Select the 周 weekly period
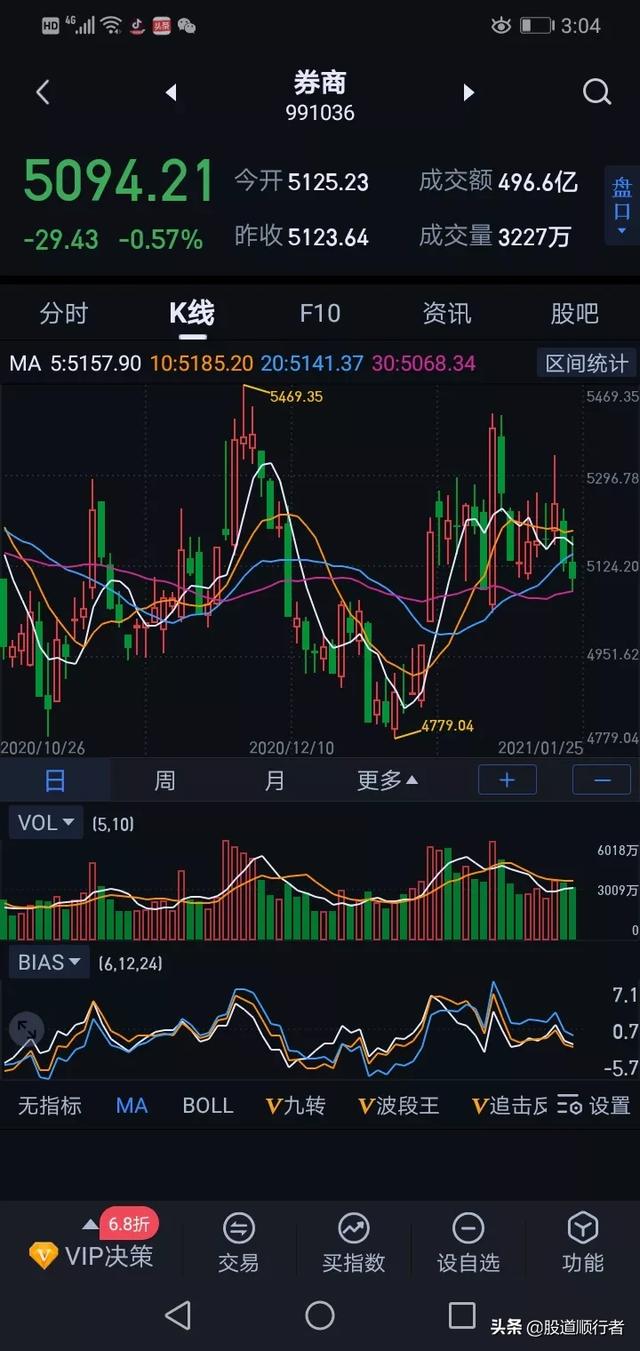 coord(165,780)
